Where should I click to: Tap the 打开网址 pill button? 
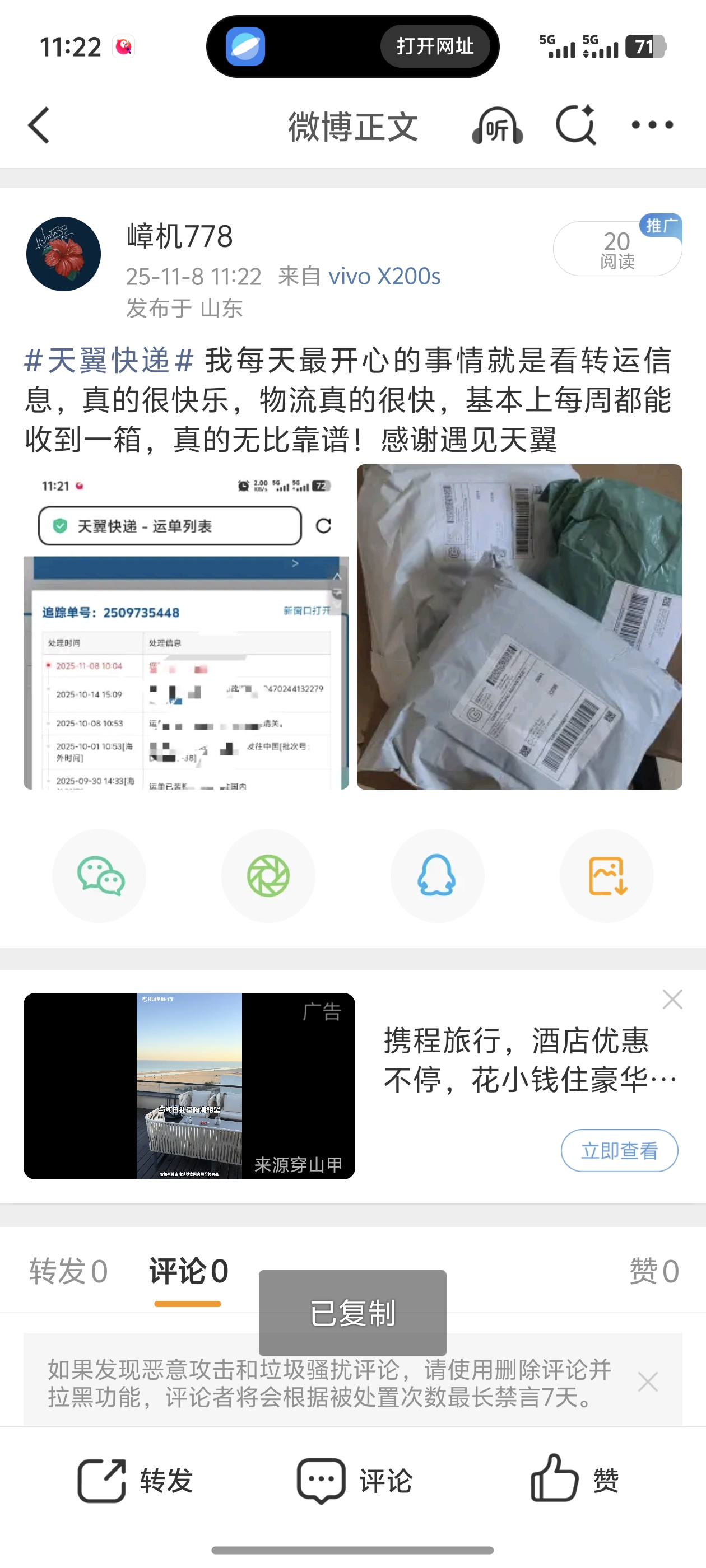pyautogui.click(x=435, y=46)
